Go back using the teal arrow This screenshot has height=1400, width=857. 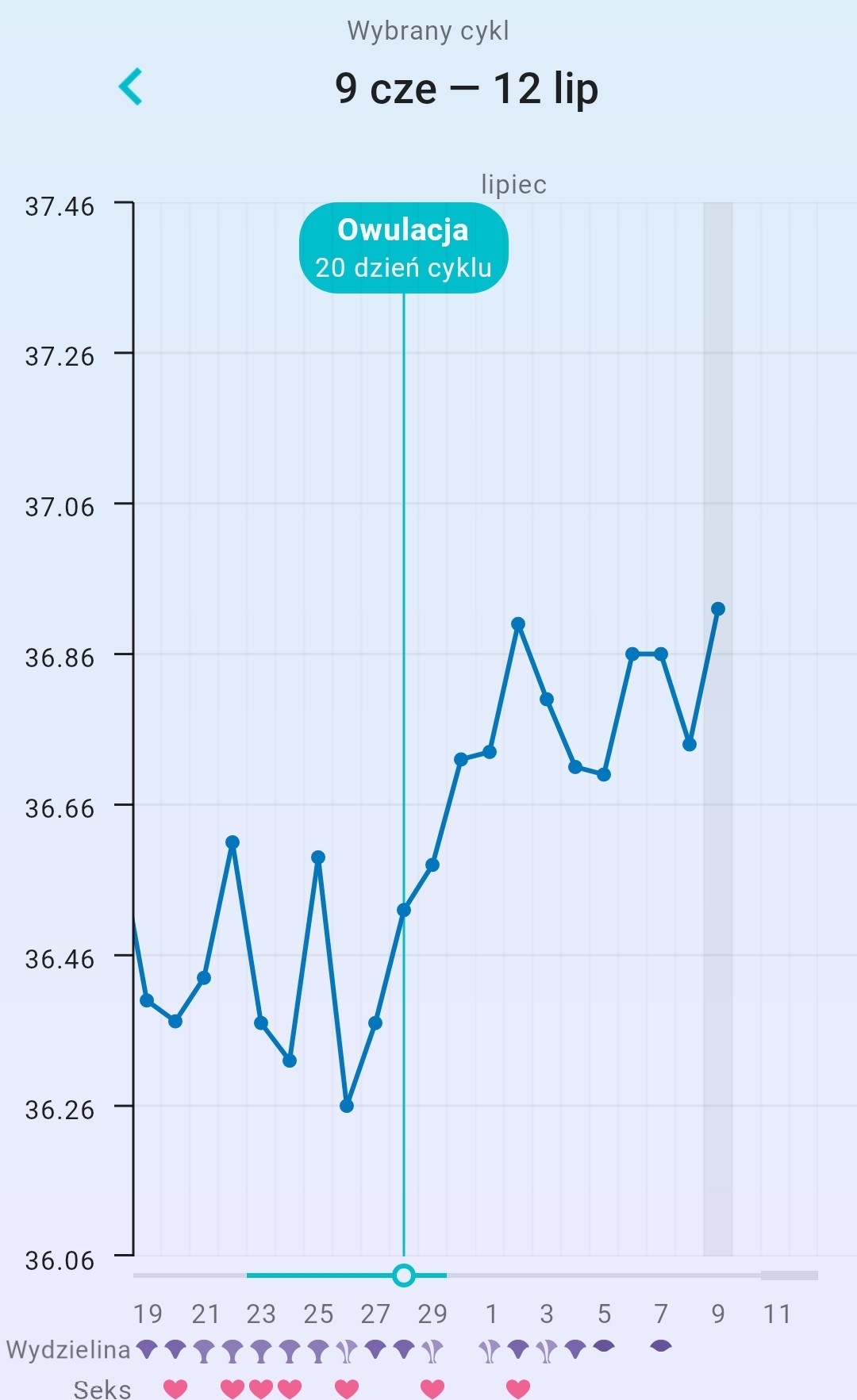coord(131,86)
